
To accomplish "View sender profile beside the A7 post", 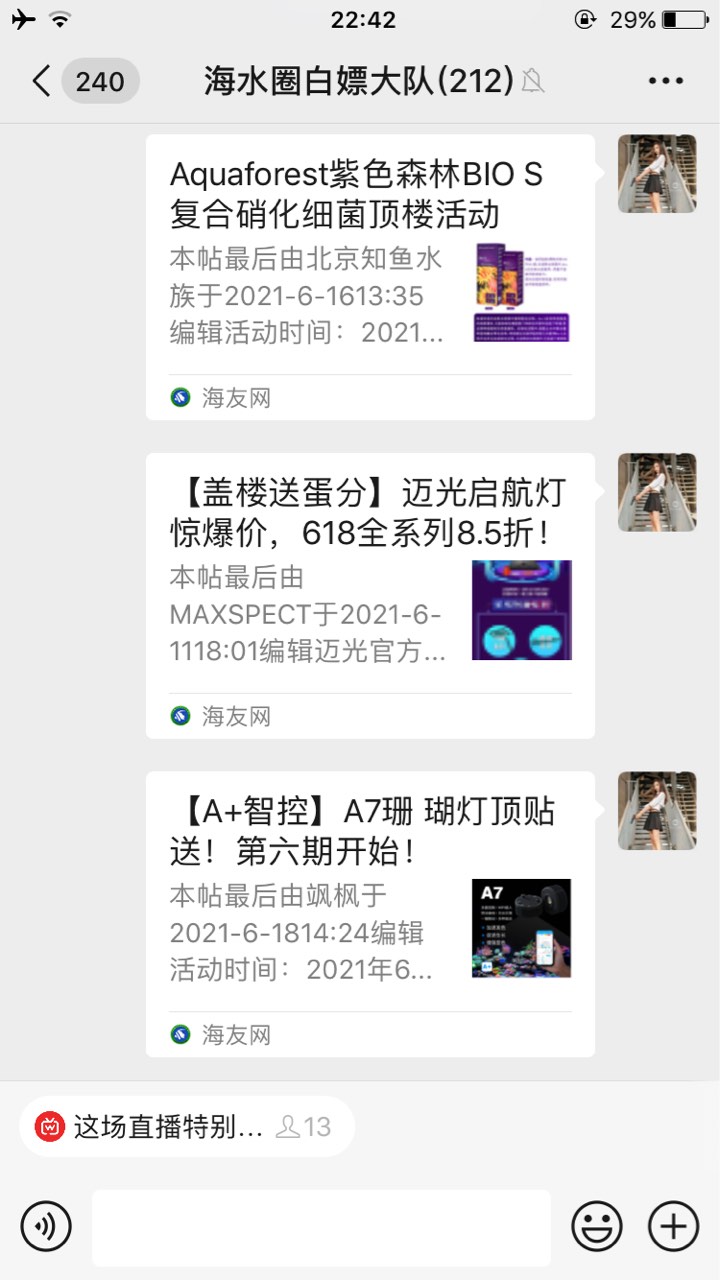I will (x=657, y=810).
